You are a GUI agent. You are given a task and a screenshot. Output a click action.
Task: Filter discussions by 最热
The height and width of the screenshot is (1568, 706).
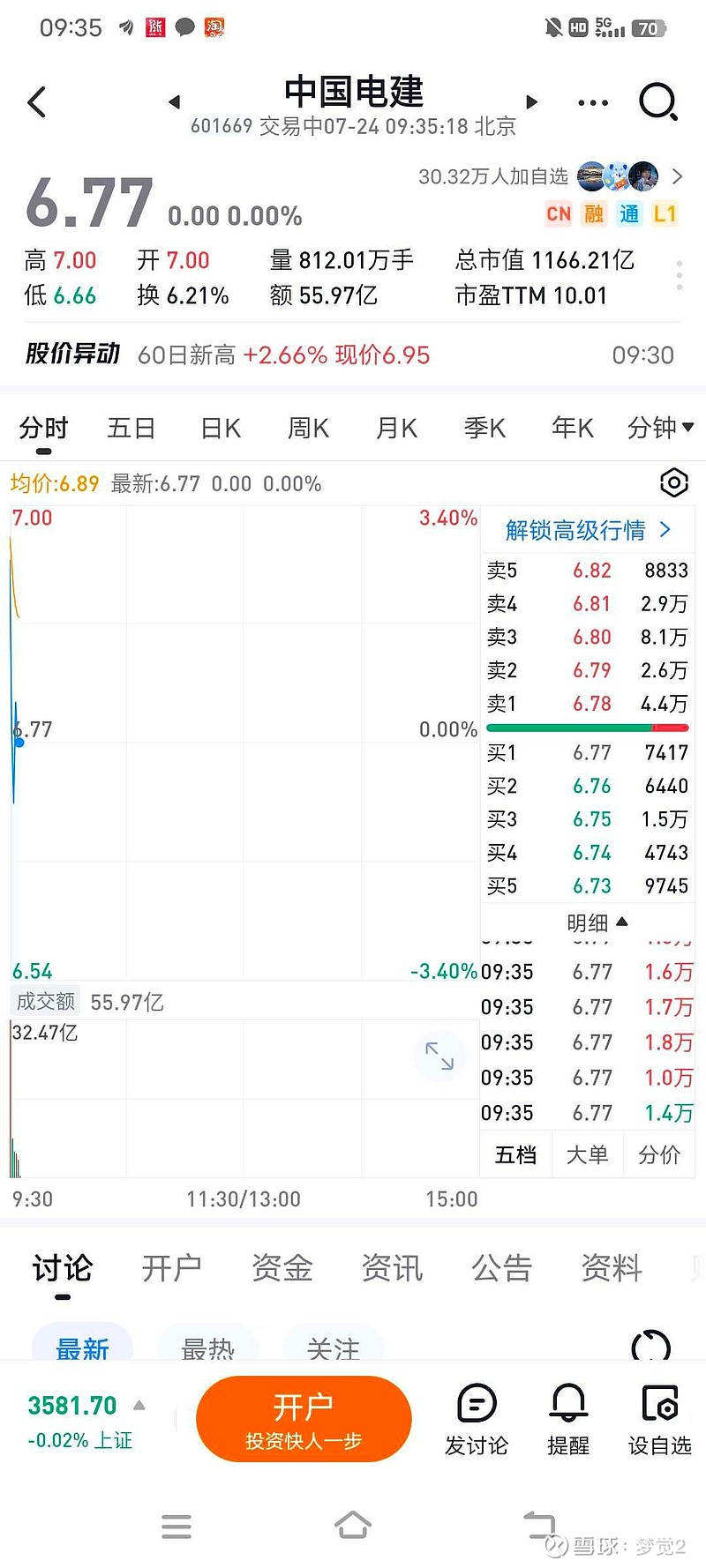click(x=208, y=1348)
